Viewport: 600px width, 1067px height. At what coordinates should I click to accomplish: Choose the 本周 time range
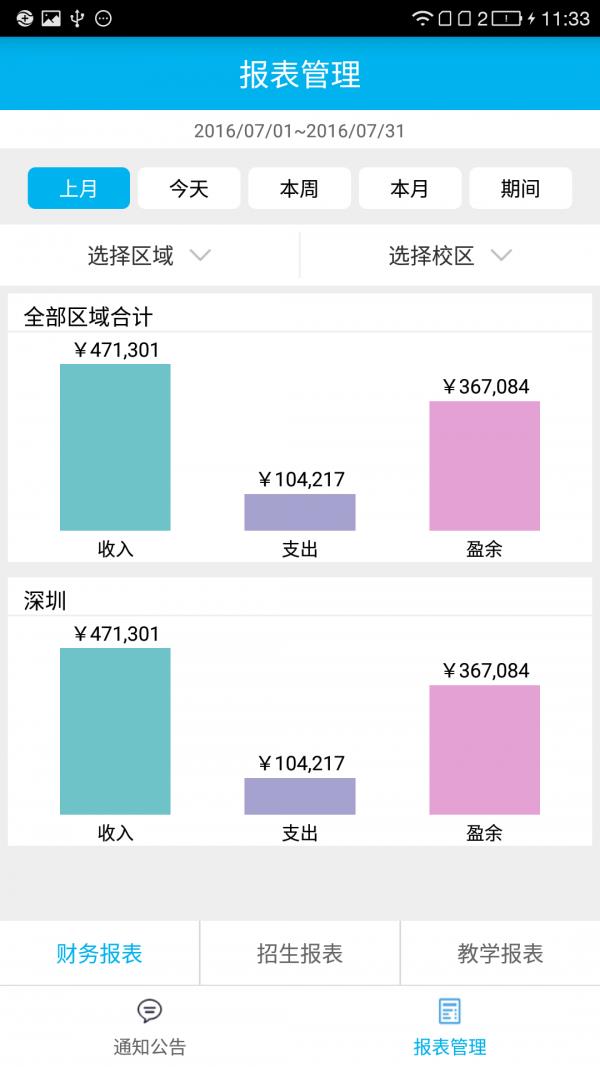pyautogui.click(x=299, y=188)
